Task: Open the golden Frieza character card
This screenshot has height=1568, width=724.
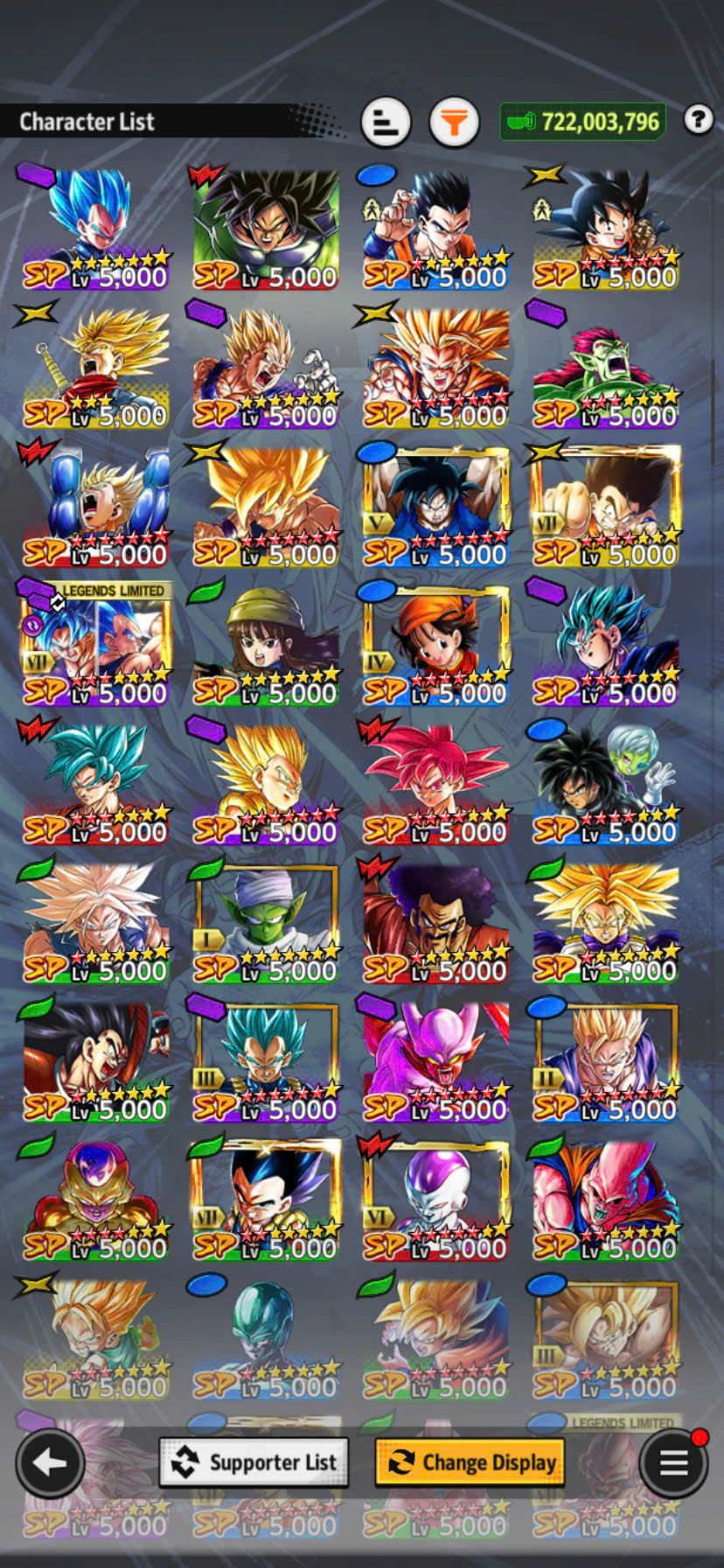Action: [x=94, y=1200]
